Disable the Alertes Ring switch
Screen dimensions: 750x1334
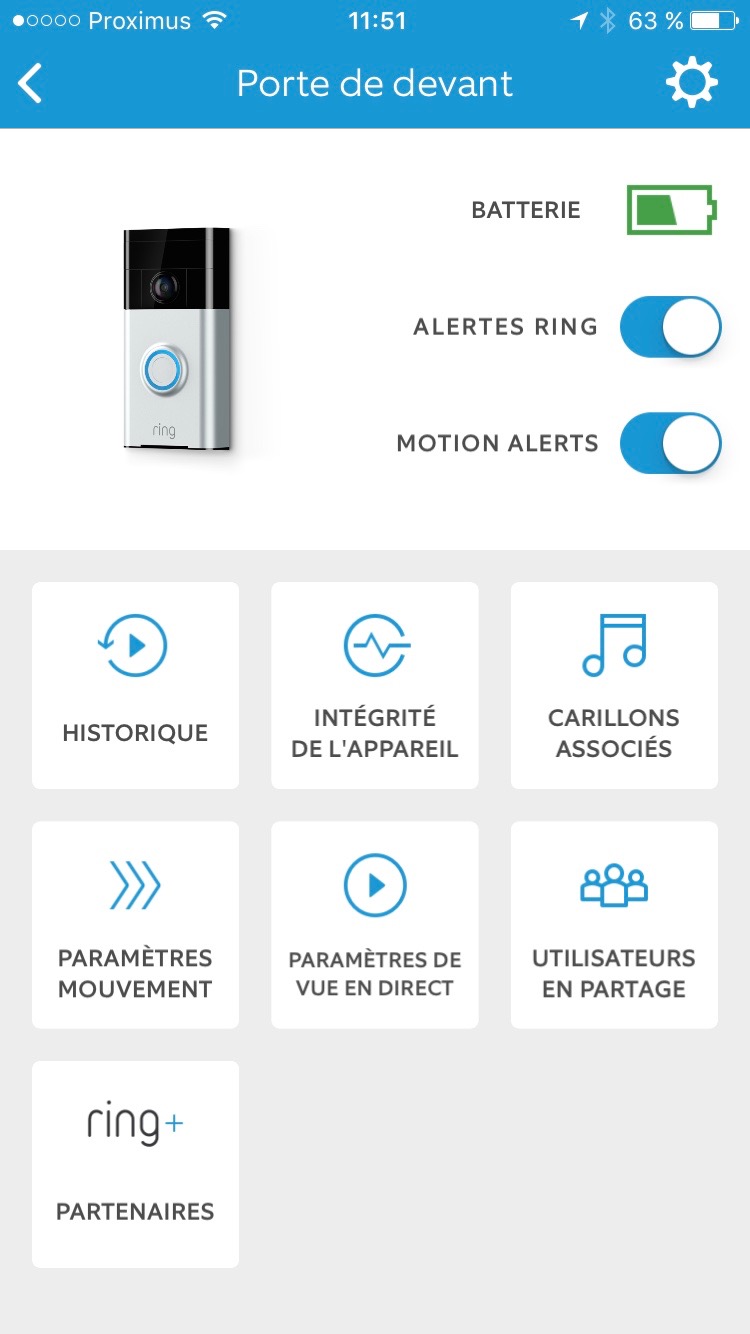[x=670, y=327]
